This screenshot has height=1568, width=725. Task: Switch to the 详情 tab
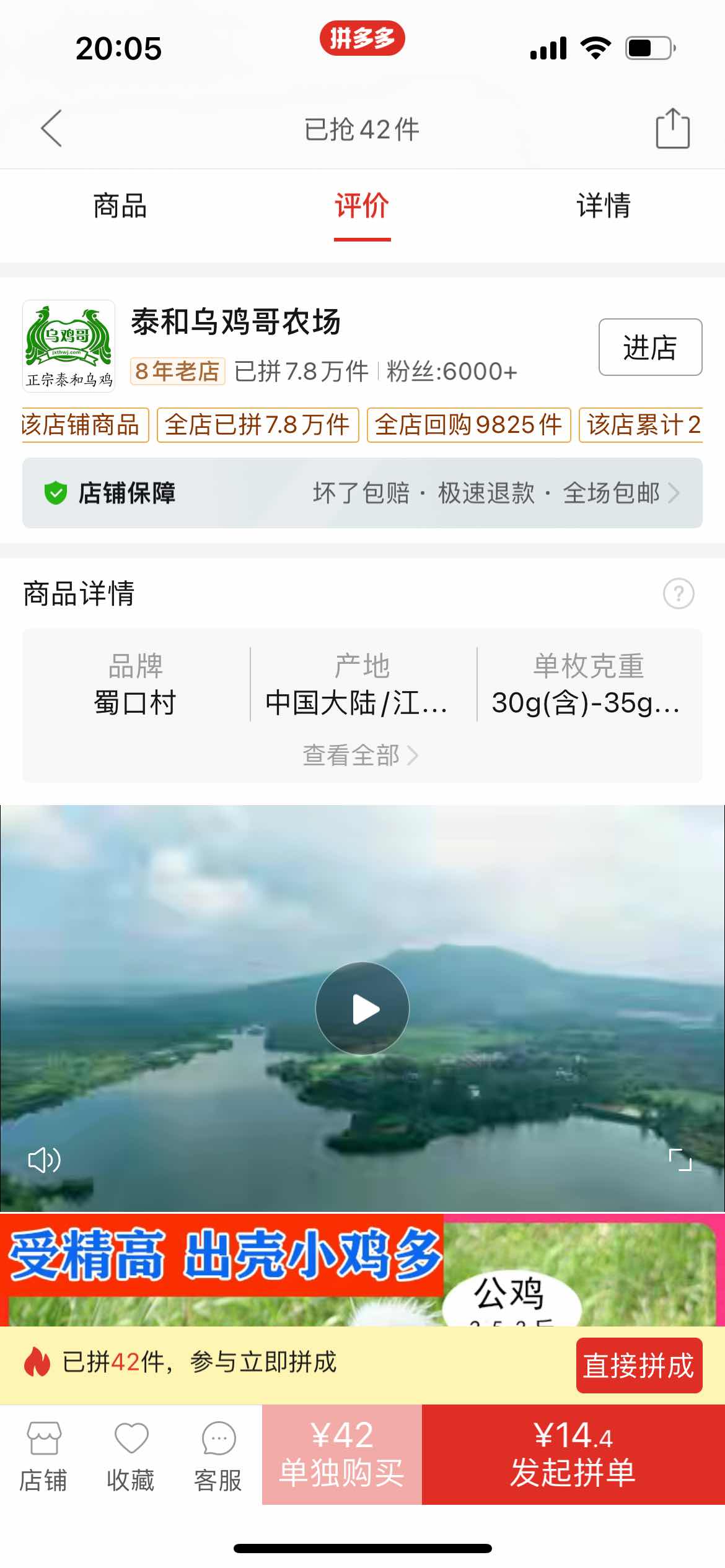coord(604,206)
